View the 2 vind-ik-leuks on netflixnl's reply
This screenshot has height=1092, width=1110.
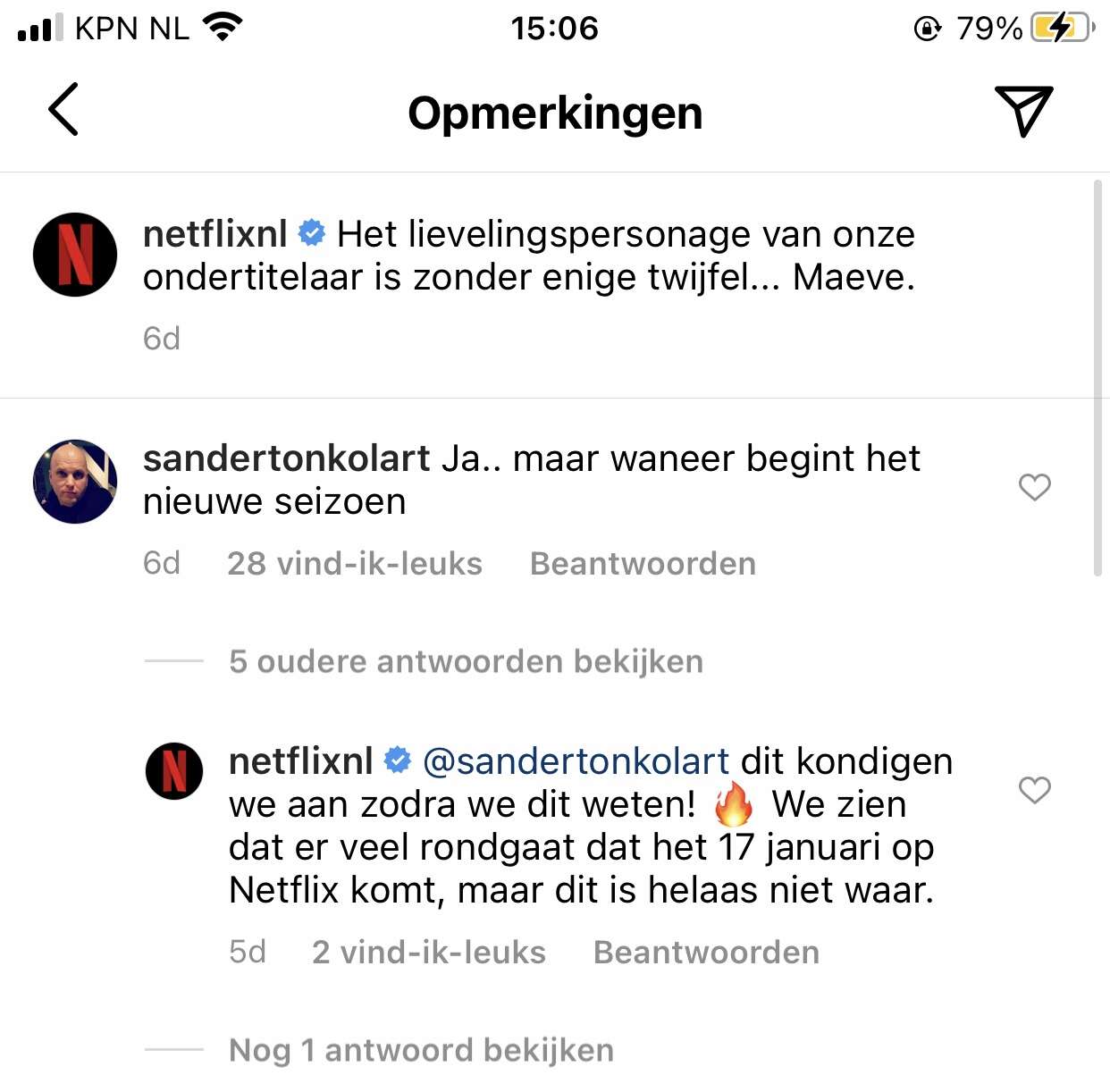[429, 953]
